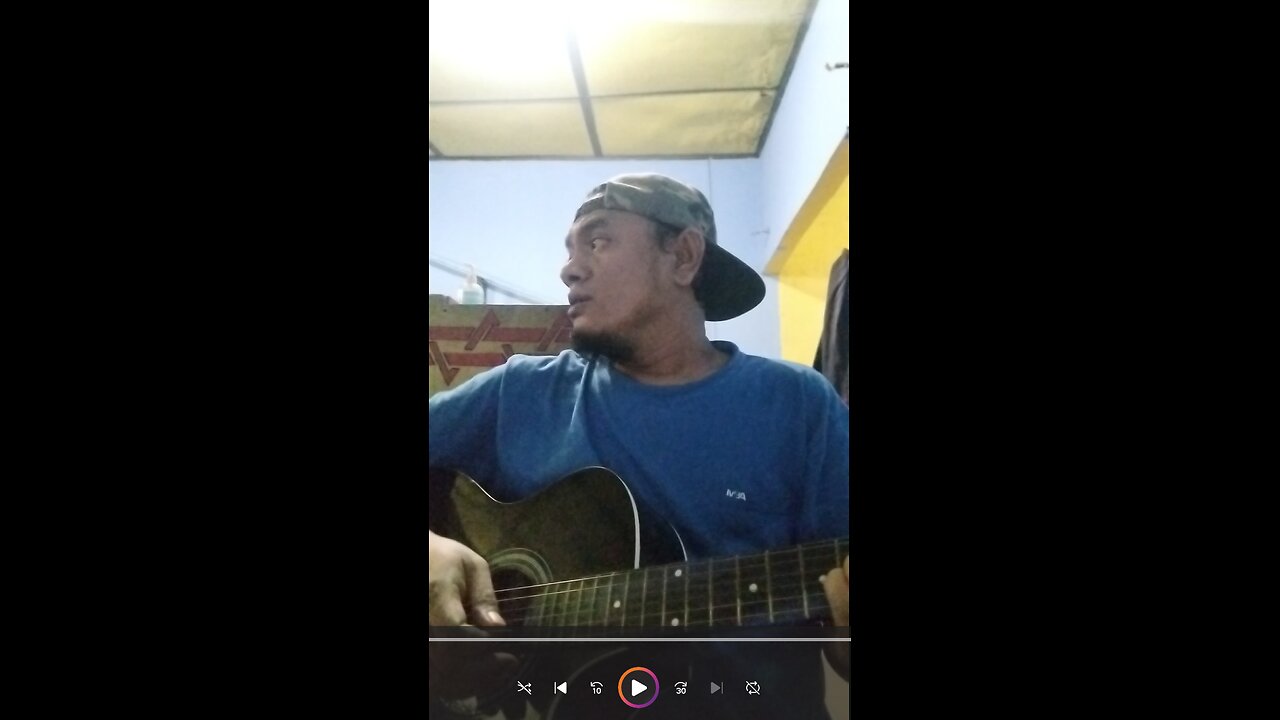Toggle shuffle mode
Viewport: 1280px width, 720px height.
point(524,688)
